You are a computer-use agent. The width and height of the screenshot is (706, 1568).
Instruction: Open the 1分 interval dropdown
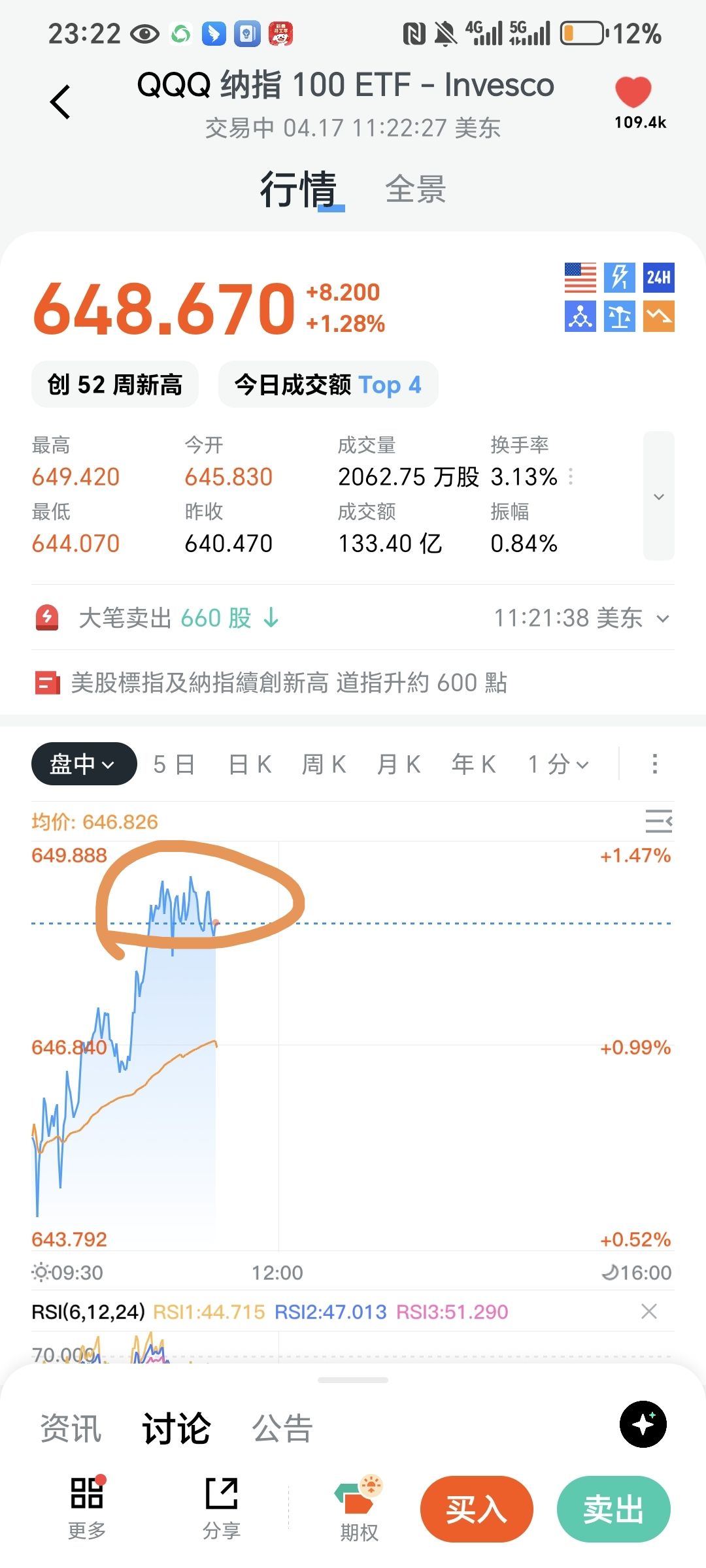[x=558, y=764]
